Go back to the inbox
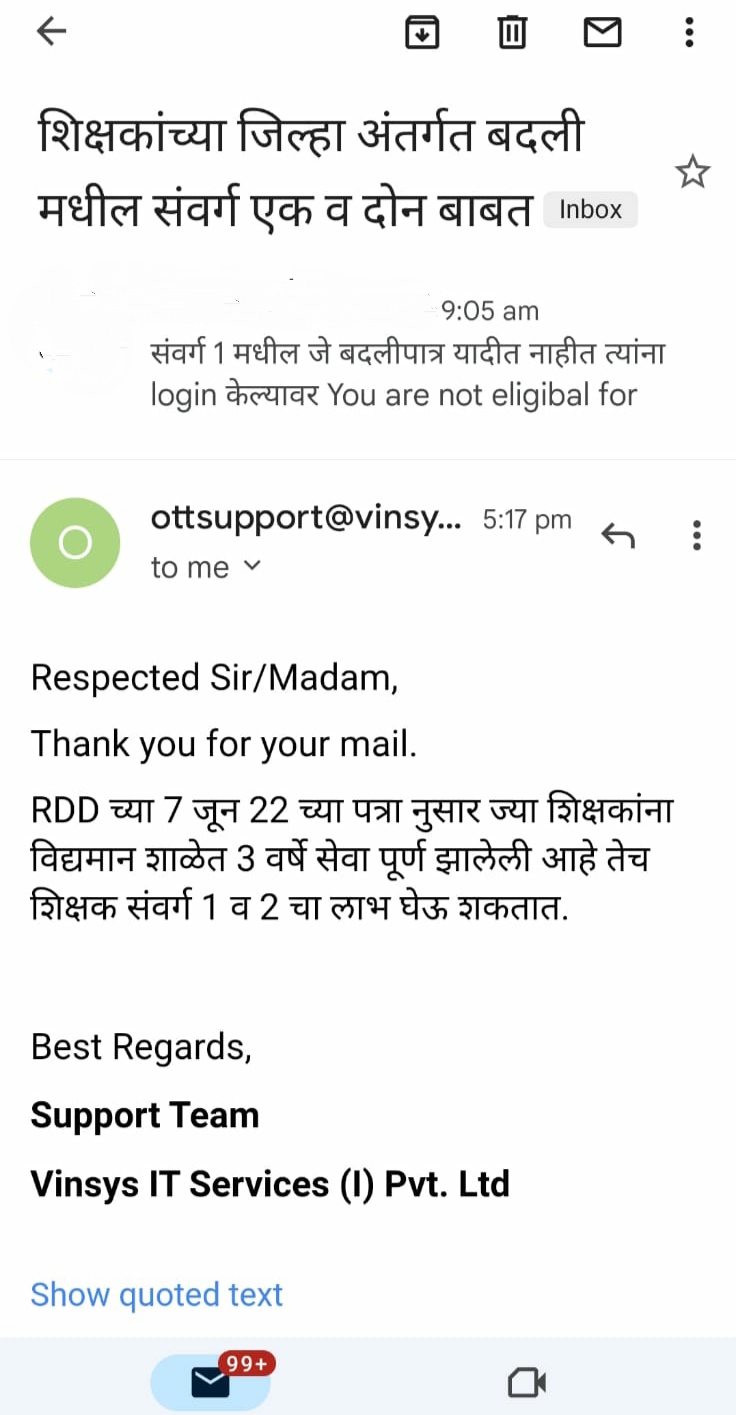 tap(51, 33)
